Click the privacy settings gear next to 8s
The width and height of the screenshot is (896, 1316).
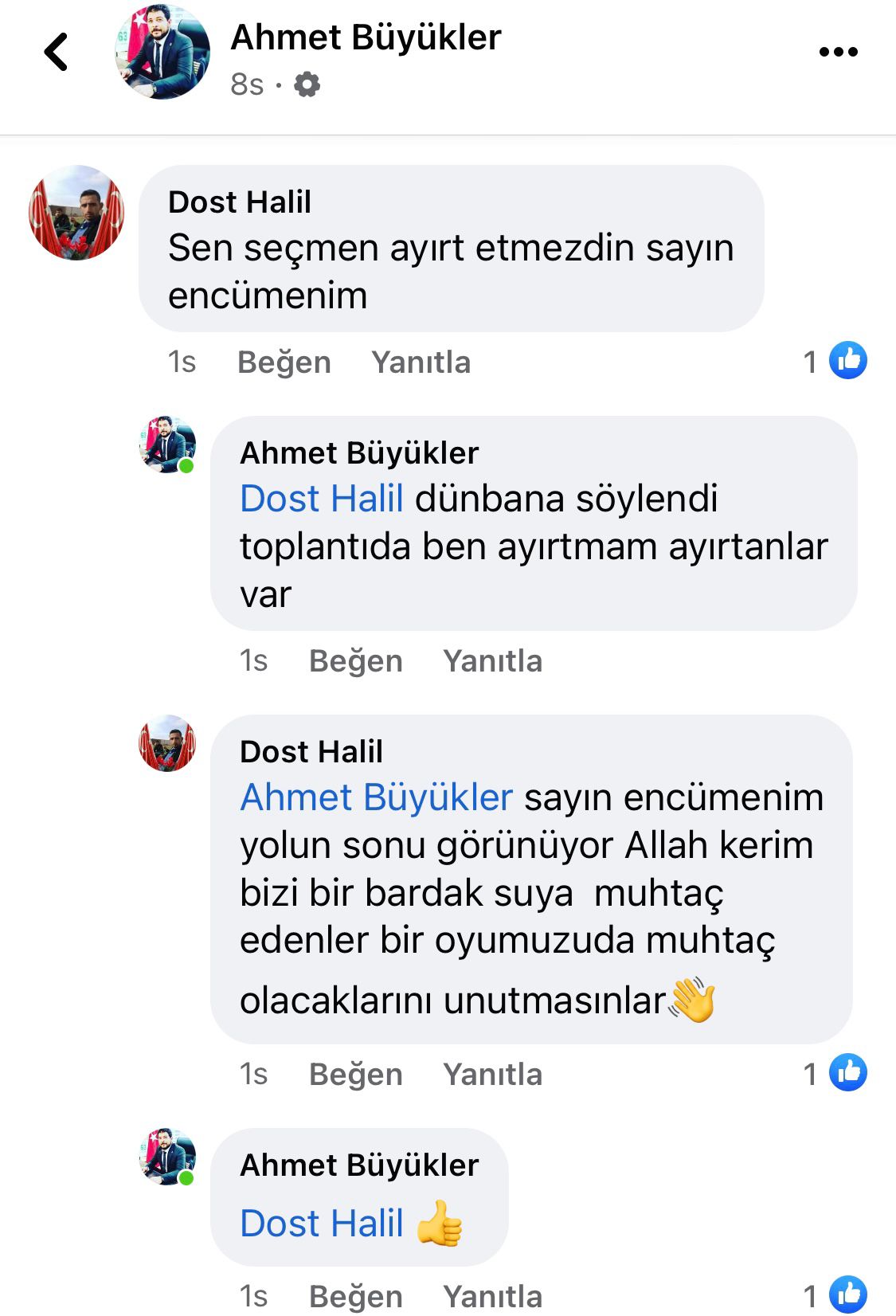[x=307, y=83]
